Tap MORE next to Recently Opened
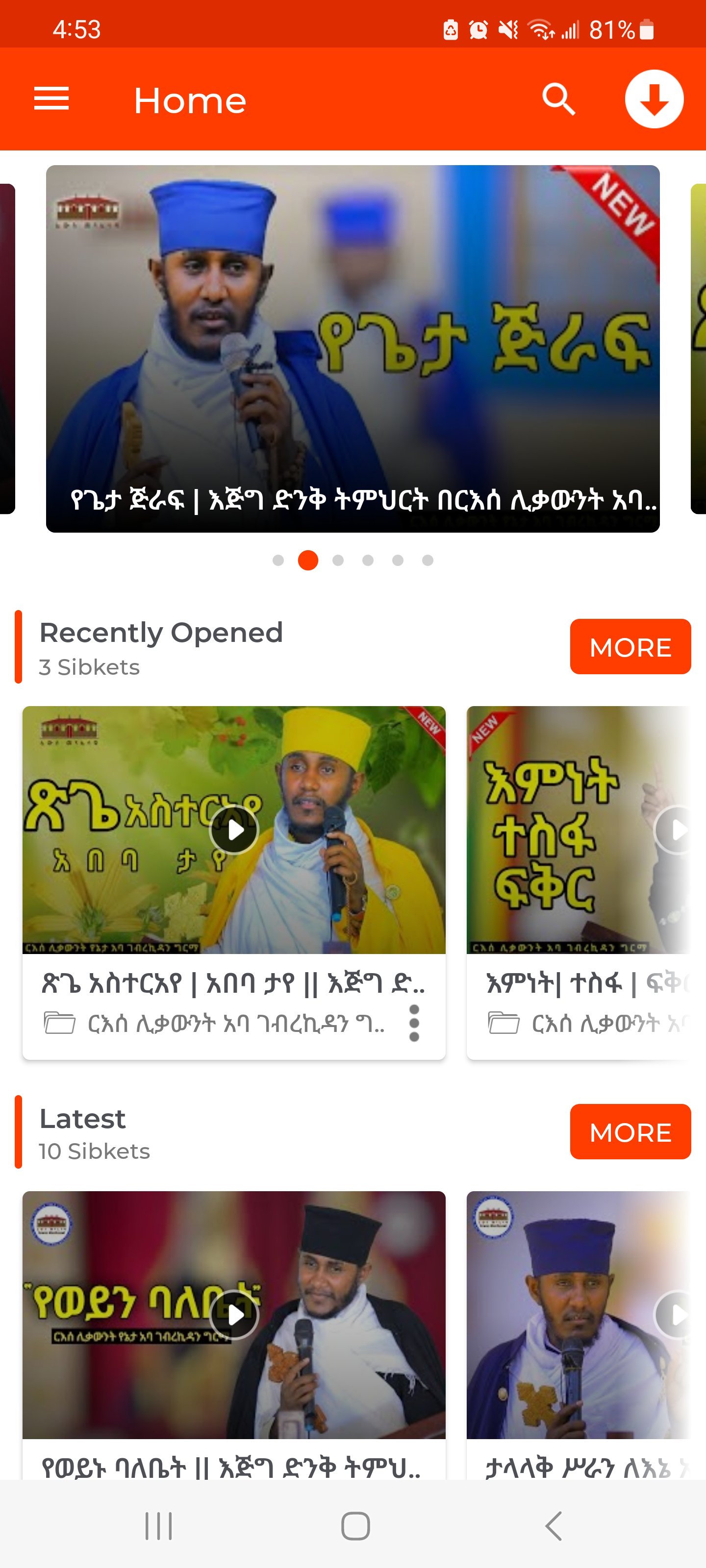 pyautogui.click(x=630, y=646)
